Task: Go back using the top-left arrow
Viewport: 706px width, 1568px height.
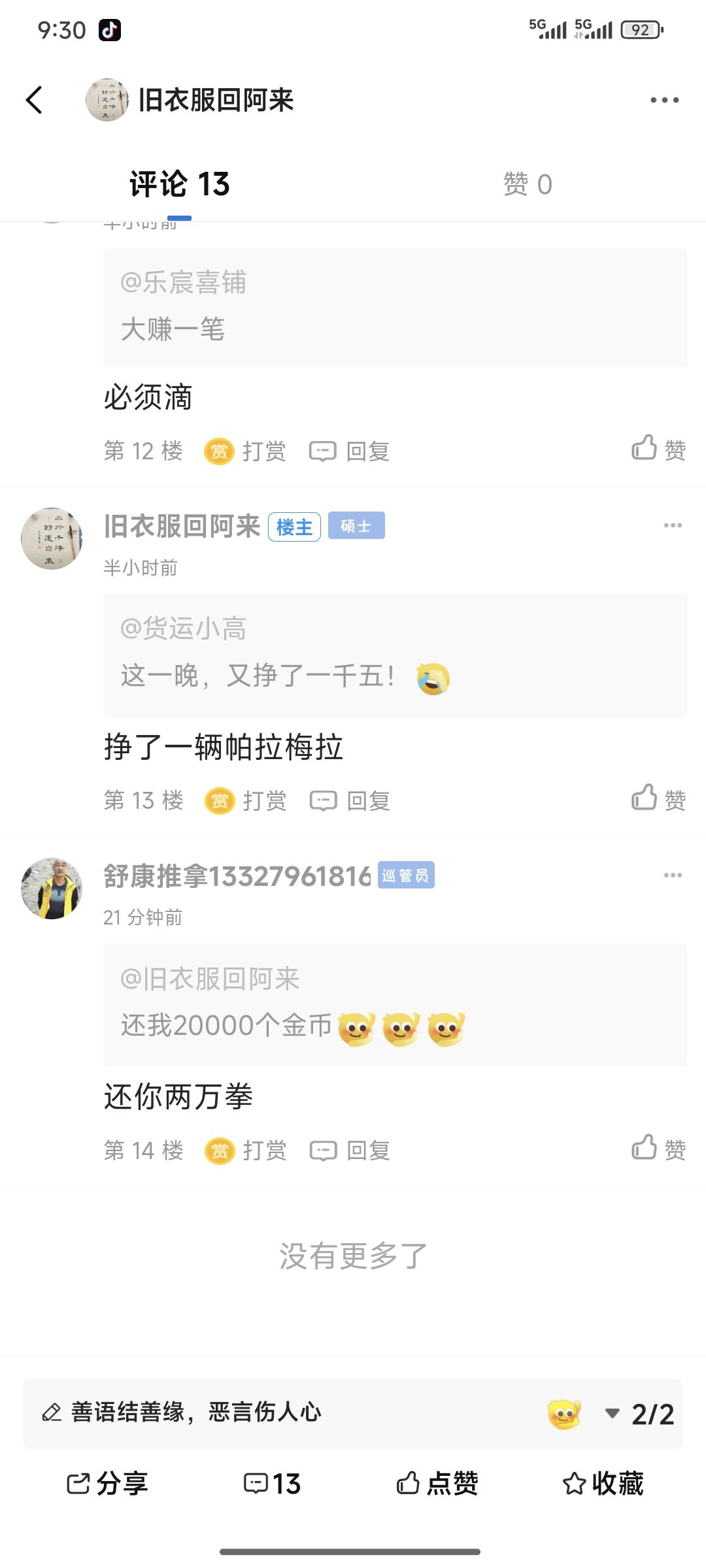Action: (x=35, y=100)
